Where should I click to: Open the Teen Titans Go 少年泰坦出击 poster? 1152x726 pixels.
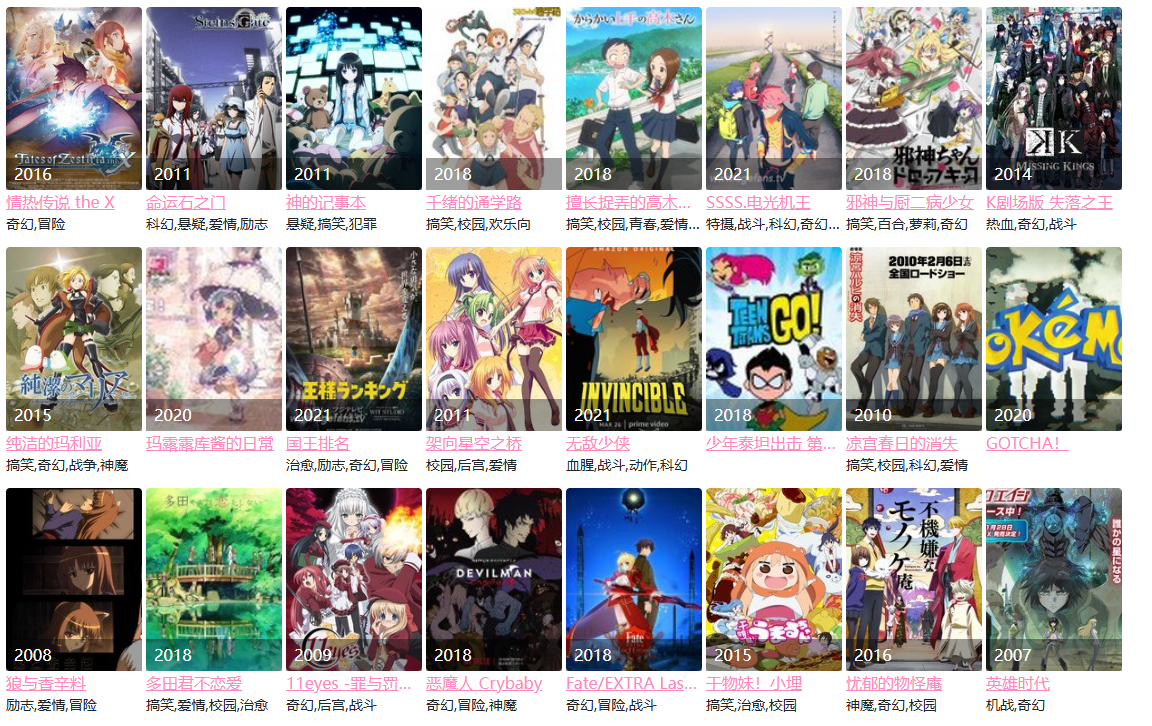click(x=774, y=338)
